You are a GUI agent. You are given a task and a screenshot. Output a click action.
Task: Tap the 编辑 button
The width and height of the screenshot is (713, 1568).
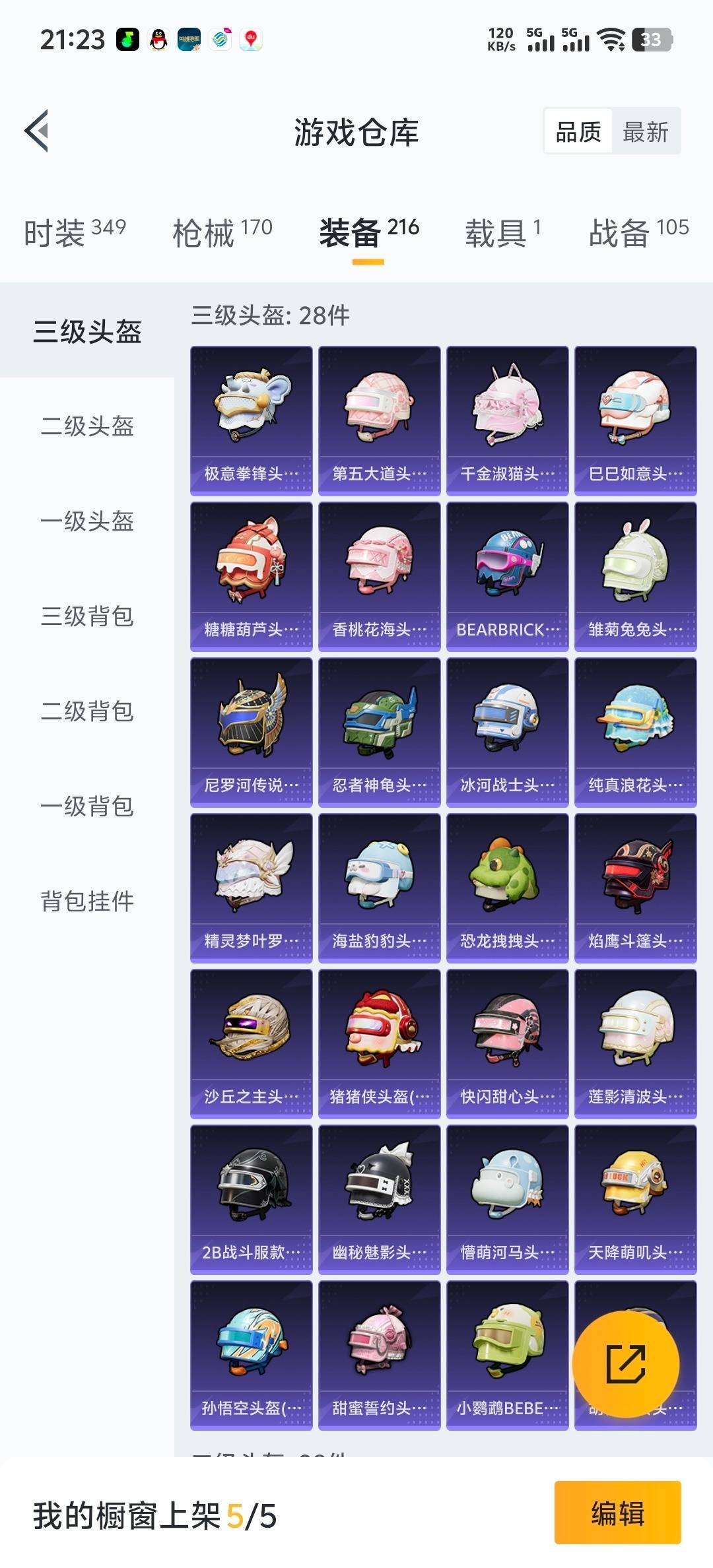(618, 1515)
